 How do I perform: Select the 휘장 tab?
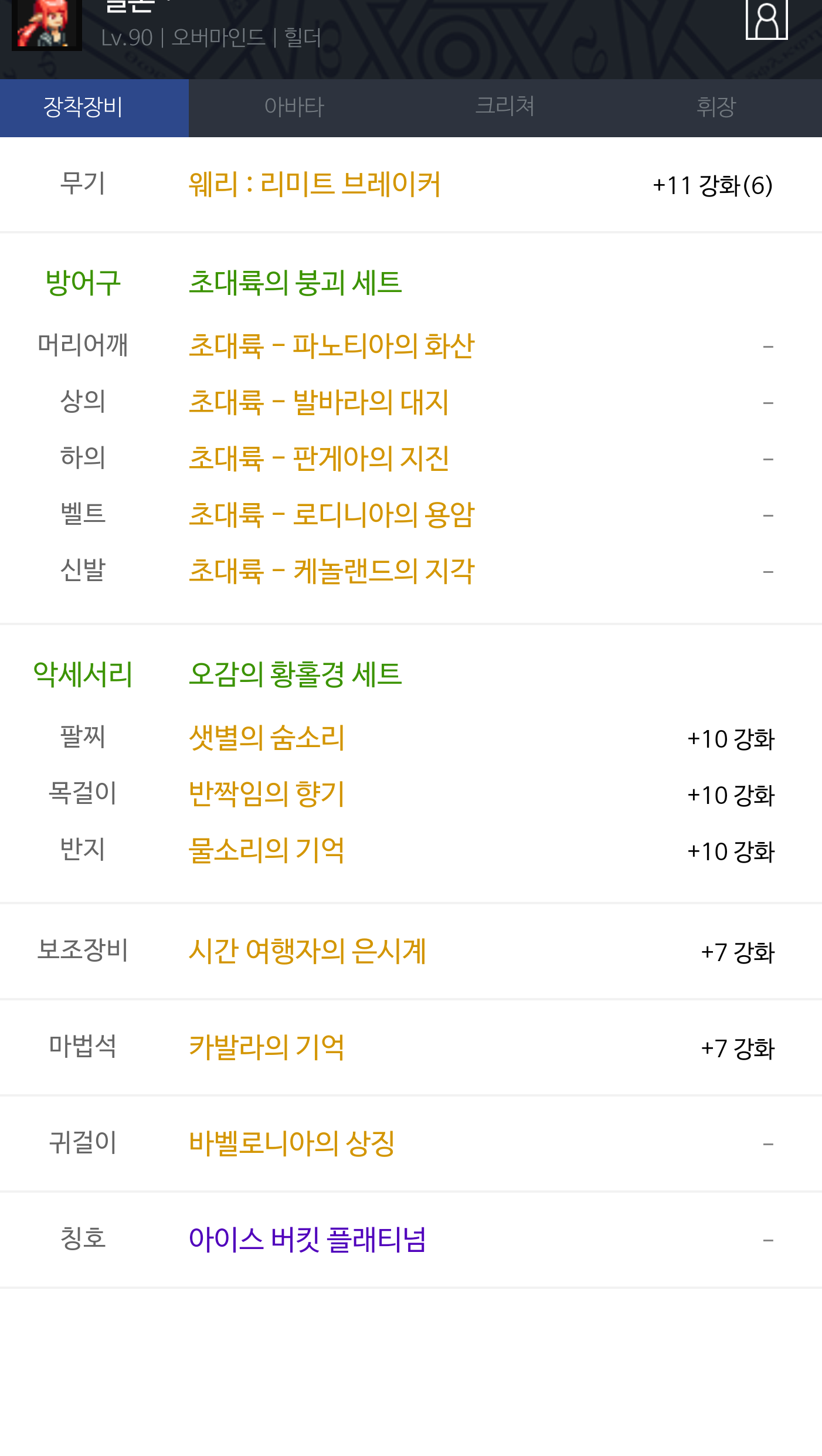pyautogui.click(x=716, y=108)
